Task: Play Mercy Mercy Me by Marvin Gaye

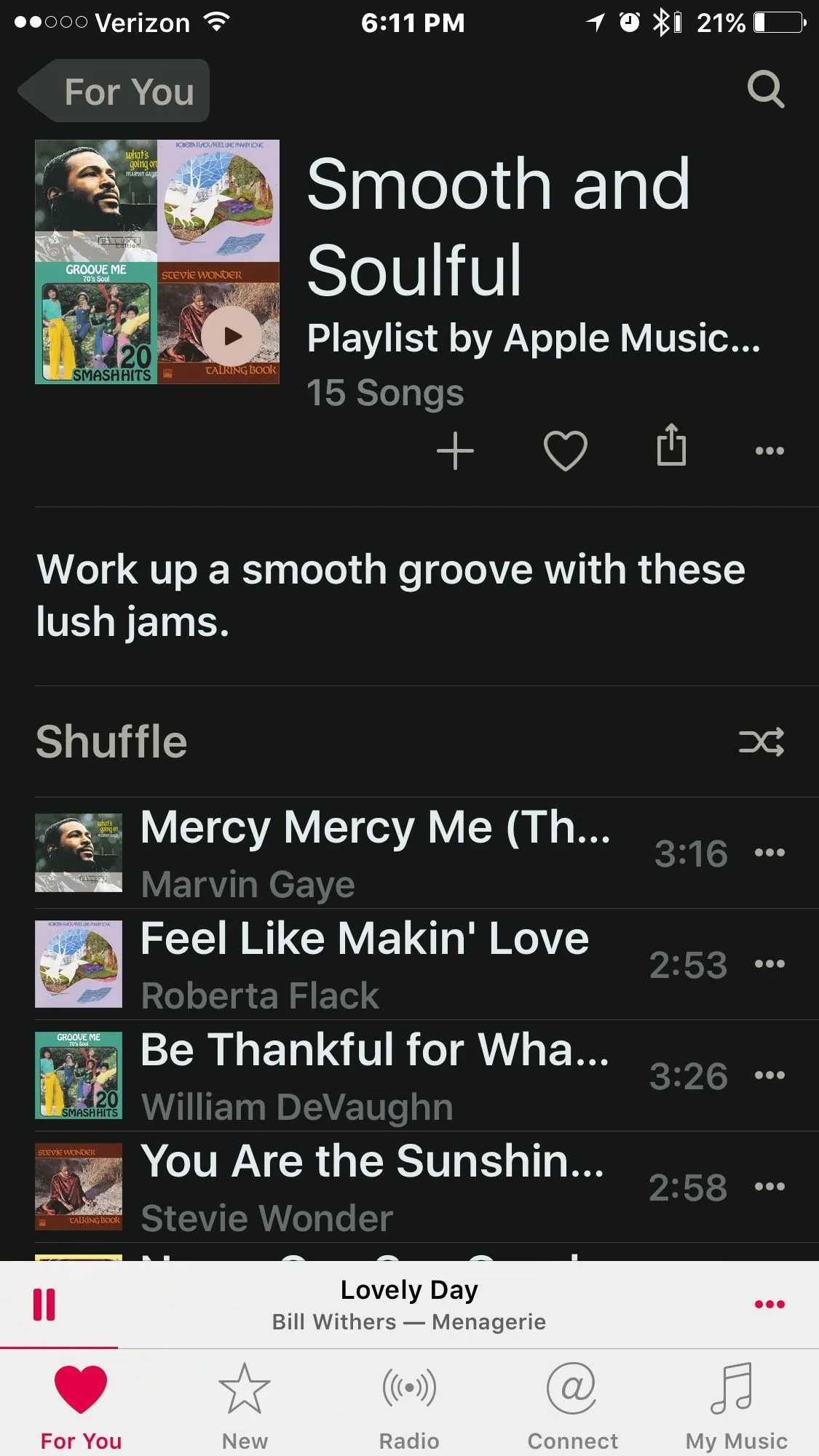Action: click(x=375, y=852)
